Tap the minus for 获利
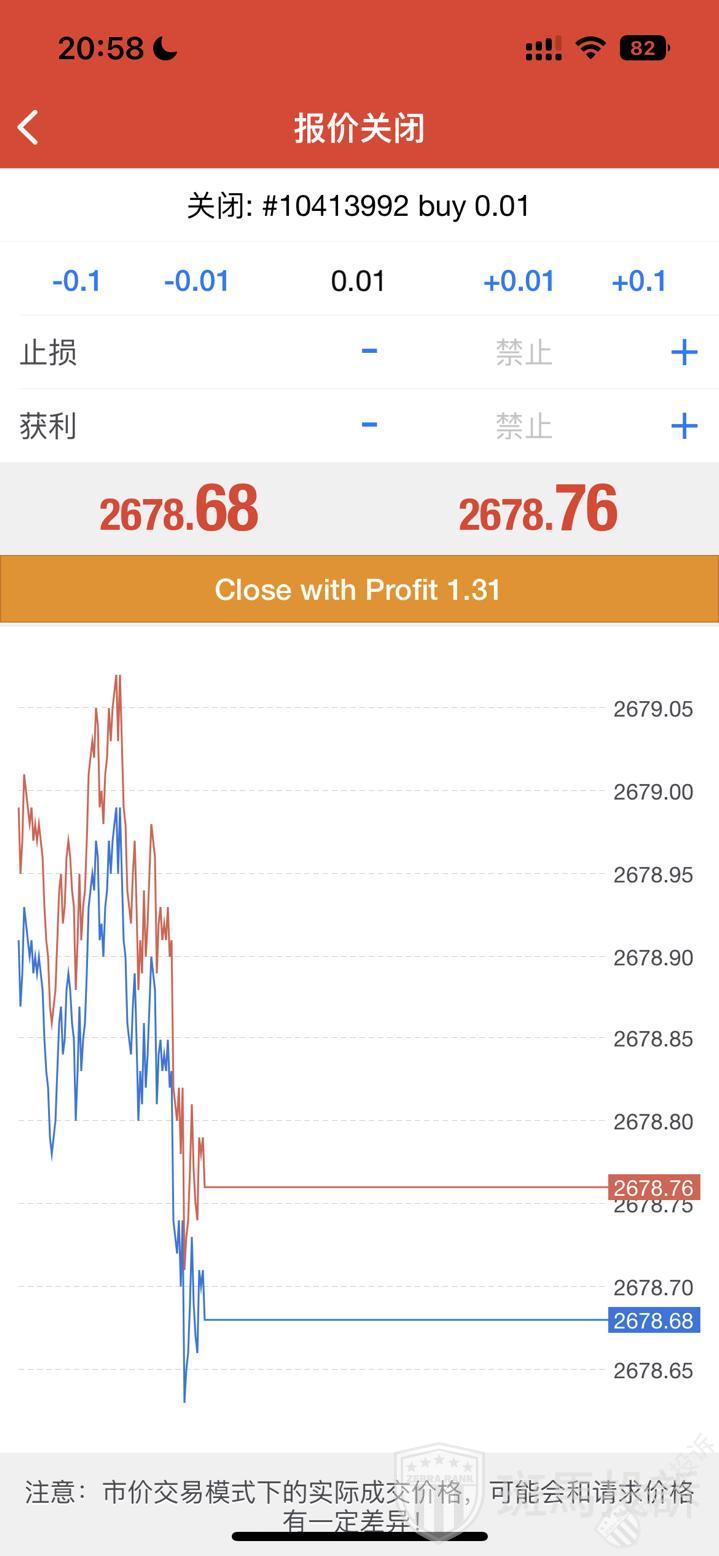 coord(369,425)
